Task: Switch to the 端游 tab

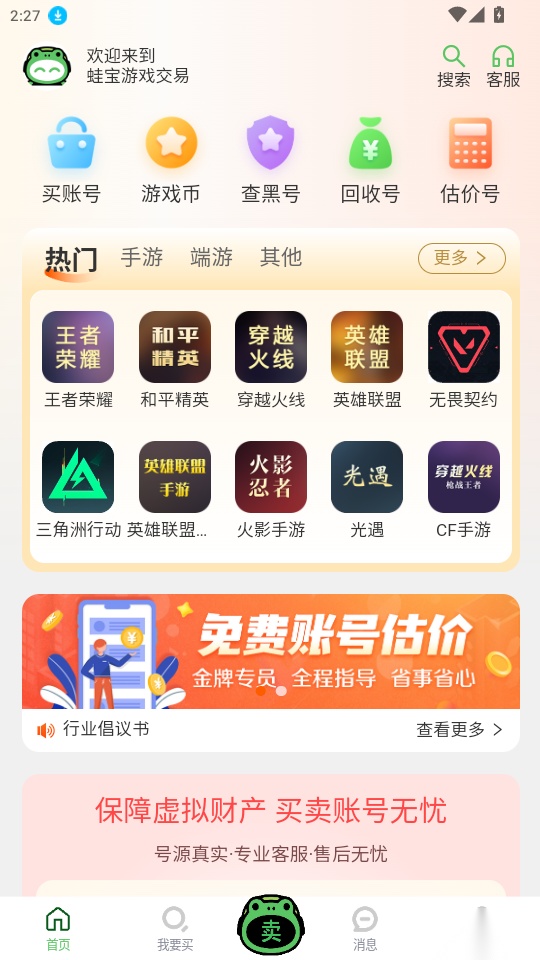Action: (211, 257)
